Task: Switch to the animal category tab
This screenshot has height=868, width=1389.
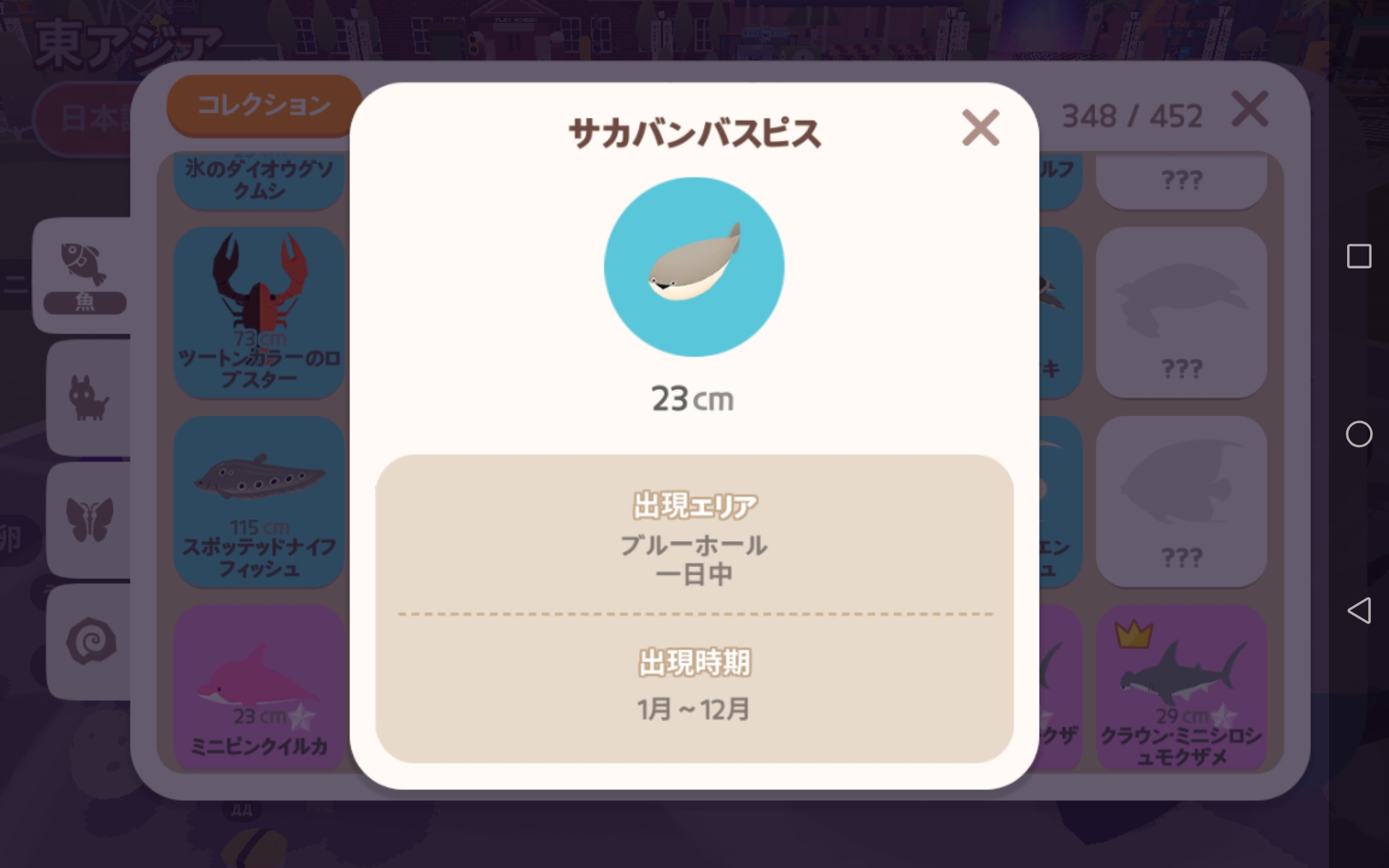Action: pos(88,398)
